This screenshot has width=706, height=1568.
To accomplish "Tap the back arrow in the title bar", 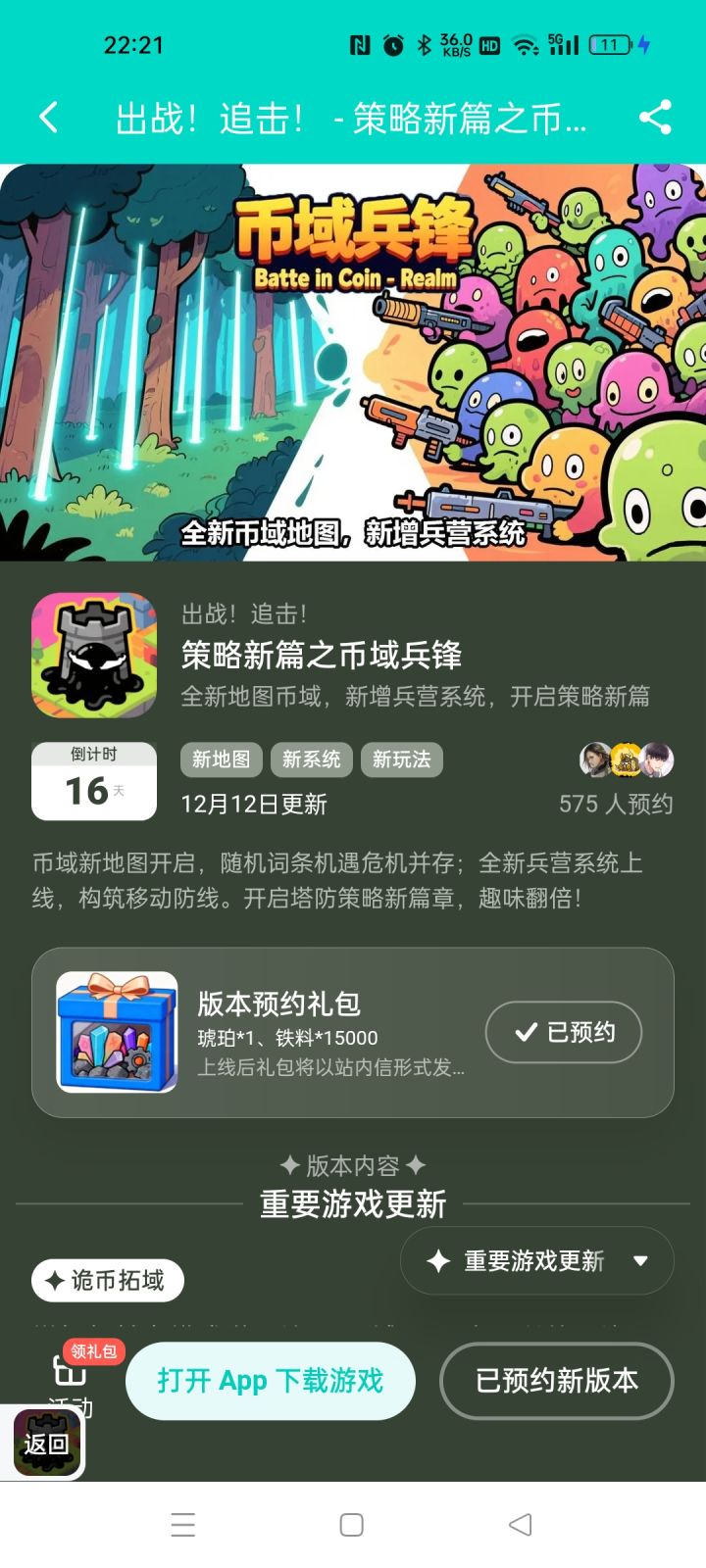I will [x=48, y=116].
